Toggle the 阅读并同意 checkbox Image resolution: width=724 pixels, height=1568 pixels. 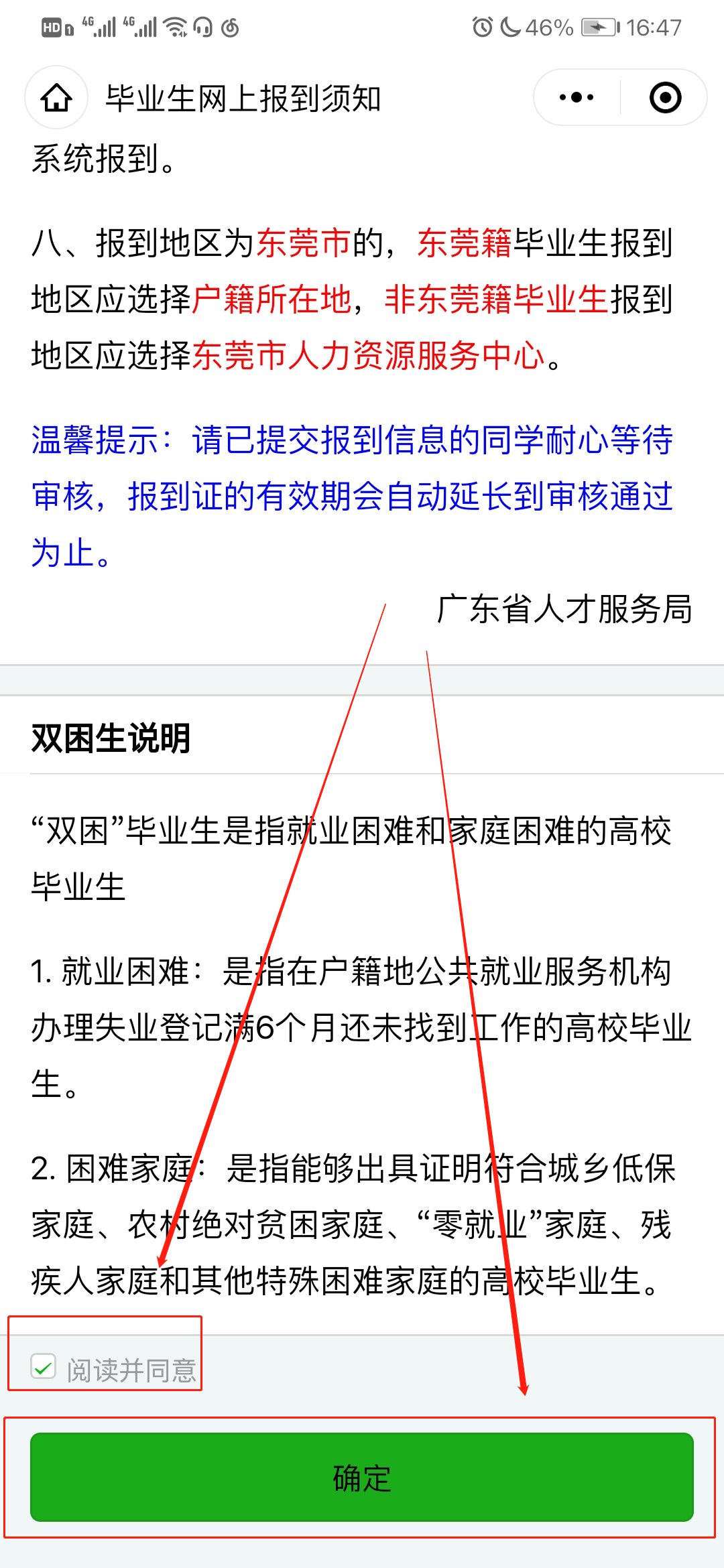click(44, 1366)
